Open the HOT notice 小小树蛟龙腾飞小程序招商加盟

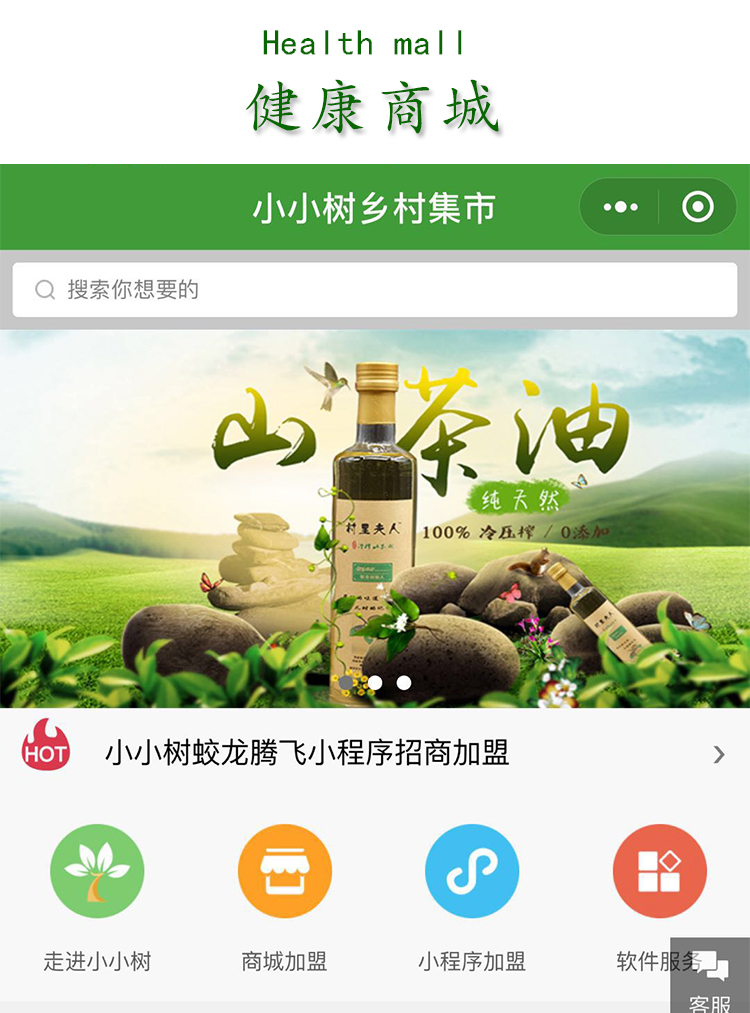pyautogui.click(x=375, y=753)
